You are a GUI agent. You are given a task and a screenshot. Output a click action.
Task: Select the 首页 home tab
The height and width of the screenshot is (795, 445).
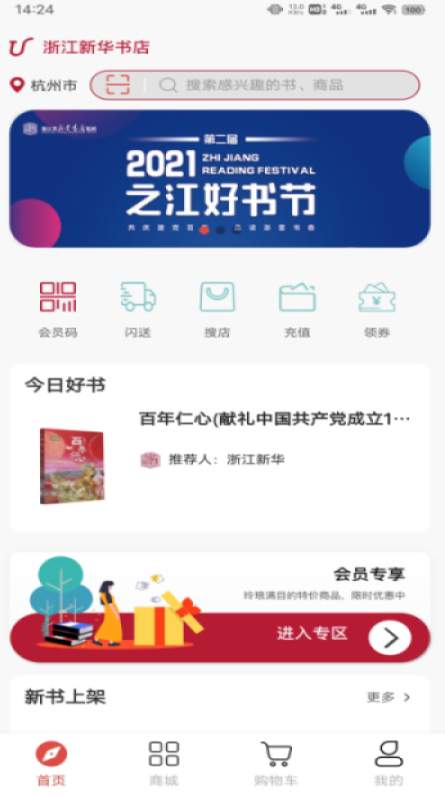[51, 763]
